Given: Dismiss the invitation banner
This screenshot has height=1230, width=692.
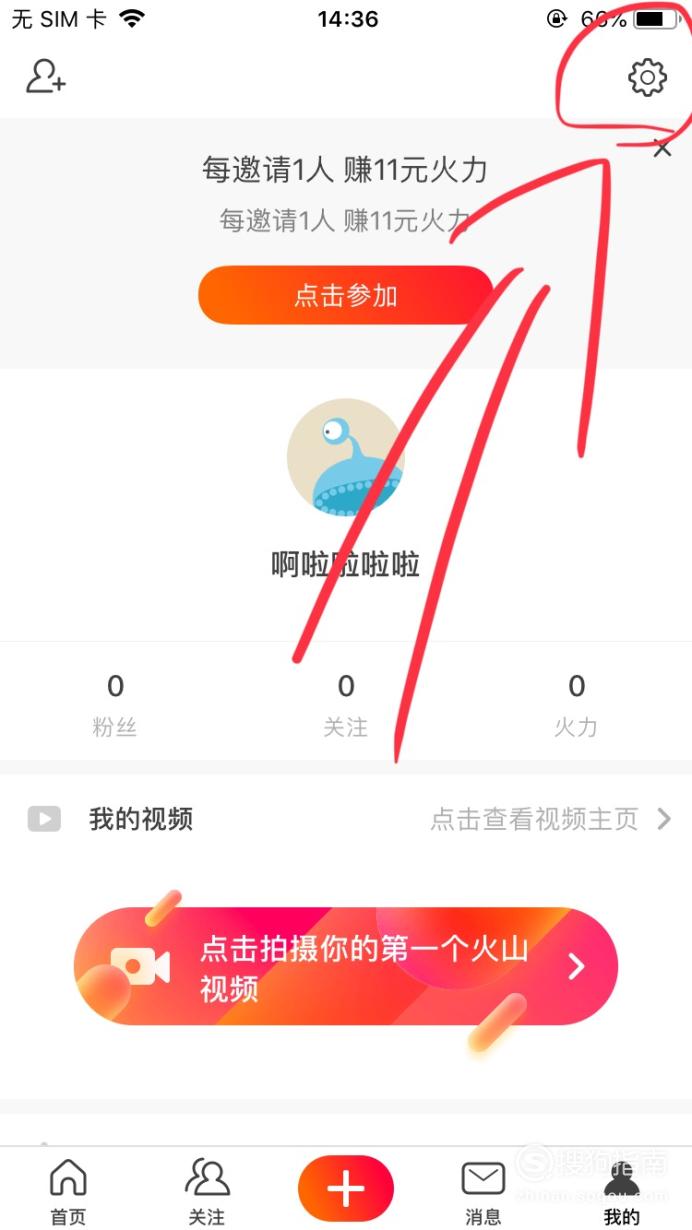Looking at the screenshot, I should coord(662,150).
